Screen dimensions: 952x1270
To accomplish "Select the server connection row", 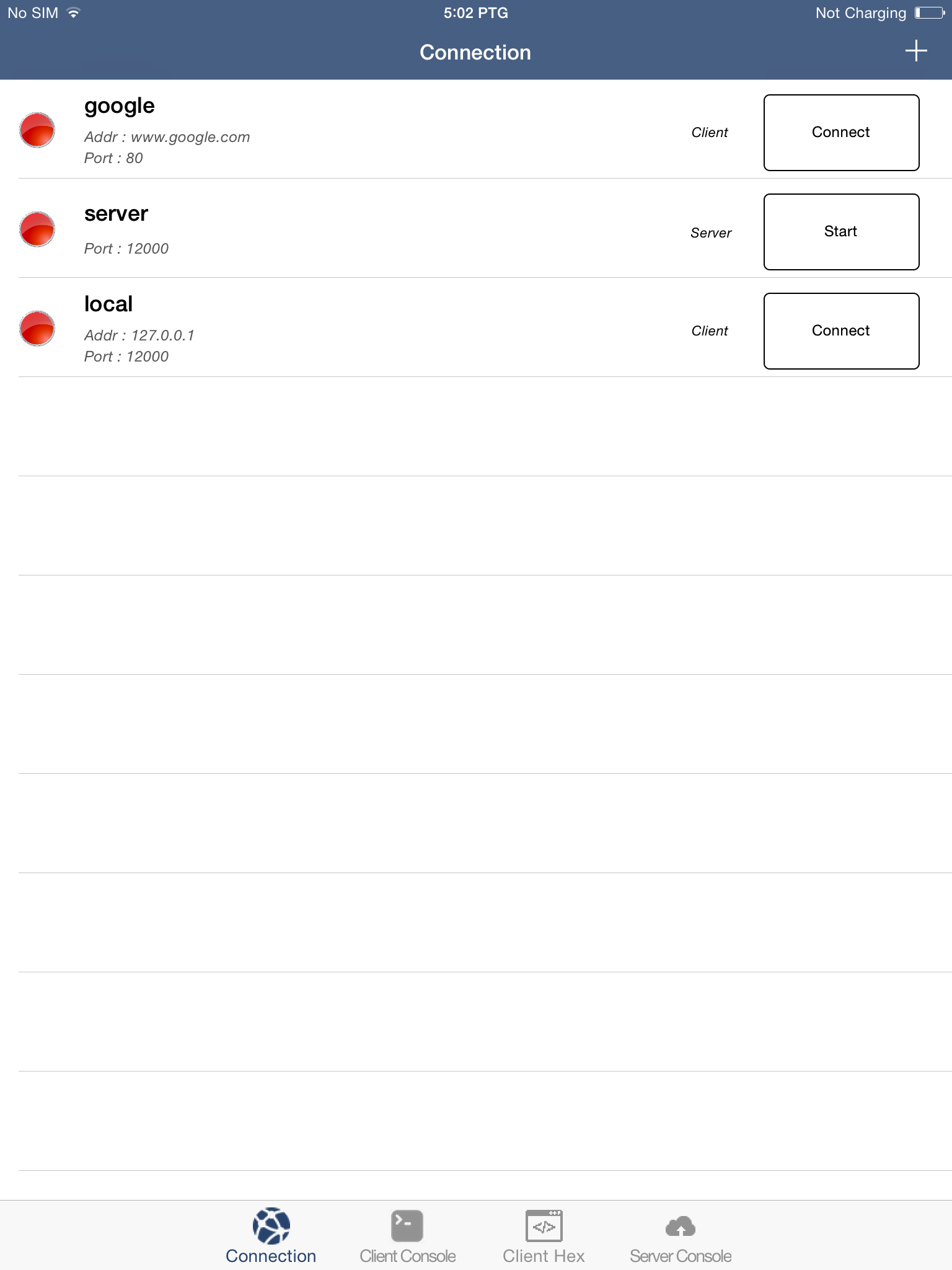I will (372, 231).
